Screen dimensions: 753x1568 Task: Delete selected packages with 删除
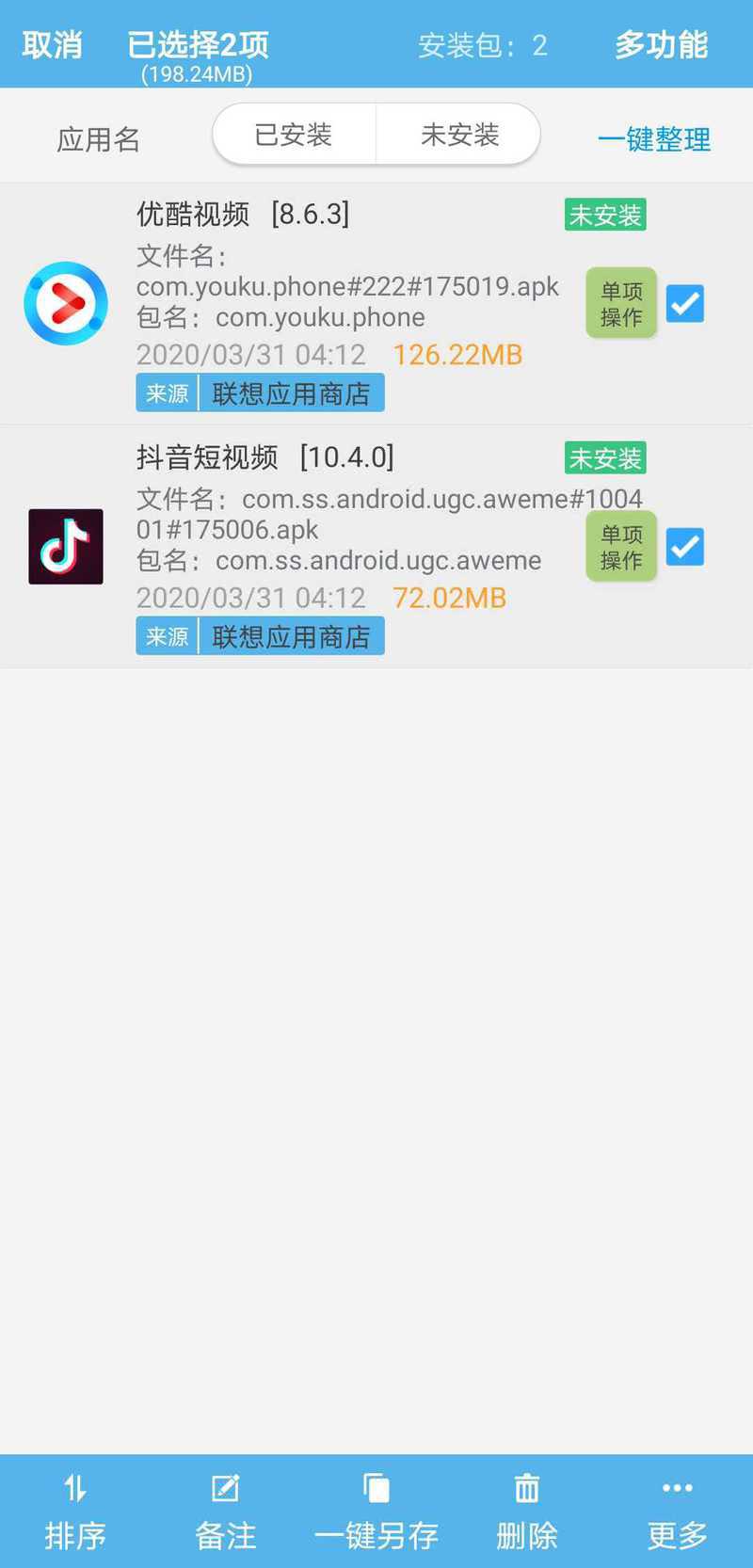527,1512
